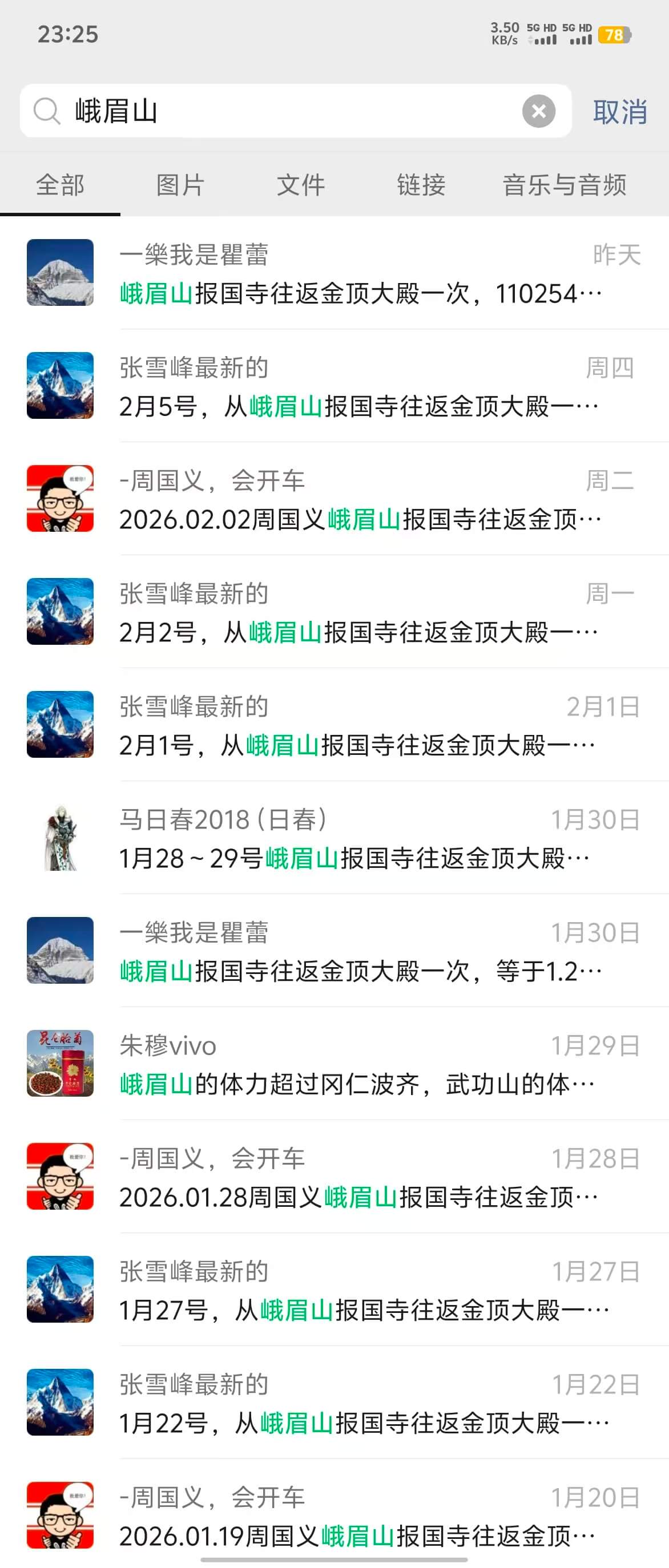Open the 链接 tab
The height and width of the screenshot is (1568, 669).
click(421, 185)
